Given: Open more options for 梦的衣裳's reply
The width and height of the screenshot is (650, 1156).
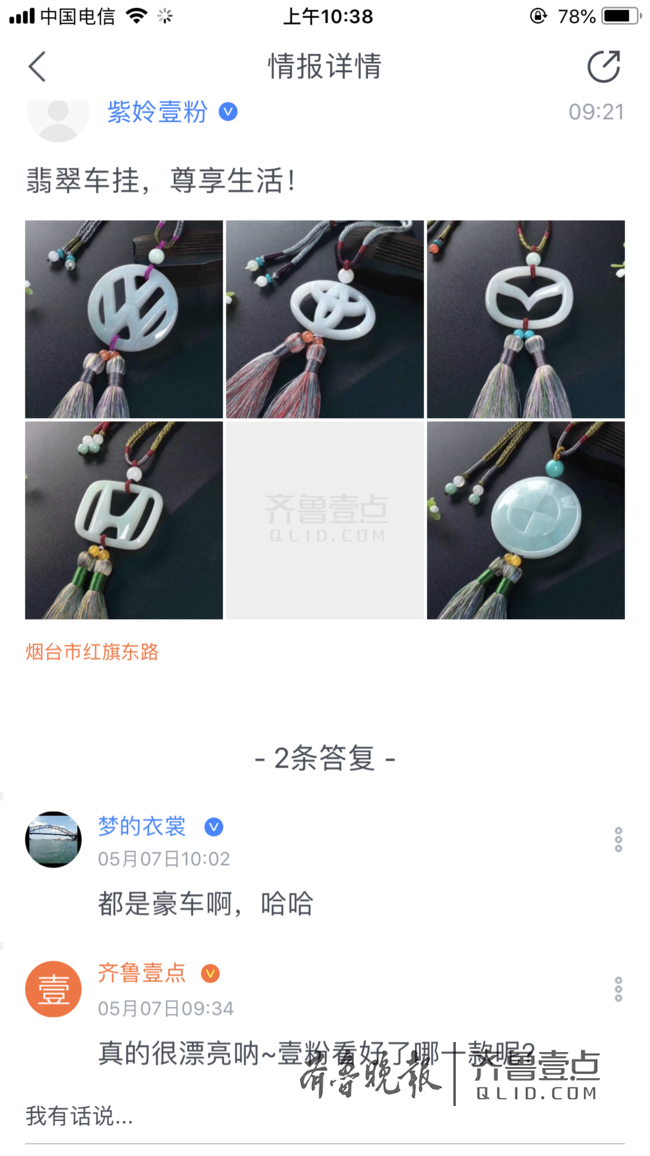Looking at the screenshot, I should click(618, 840).
